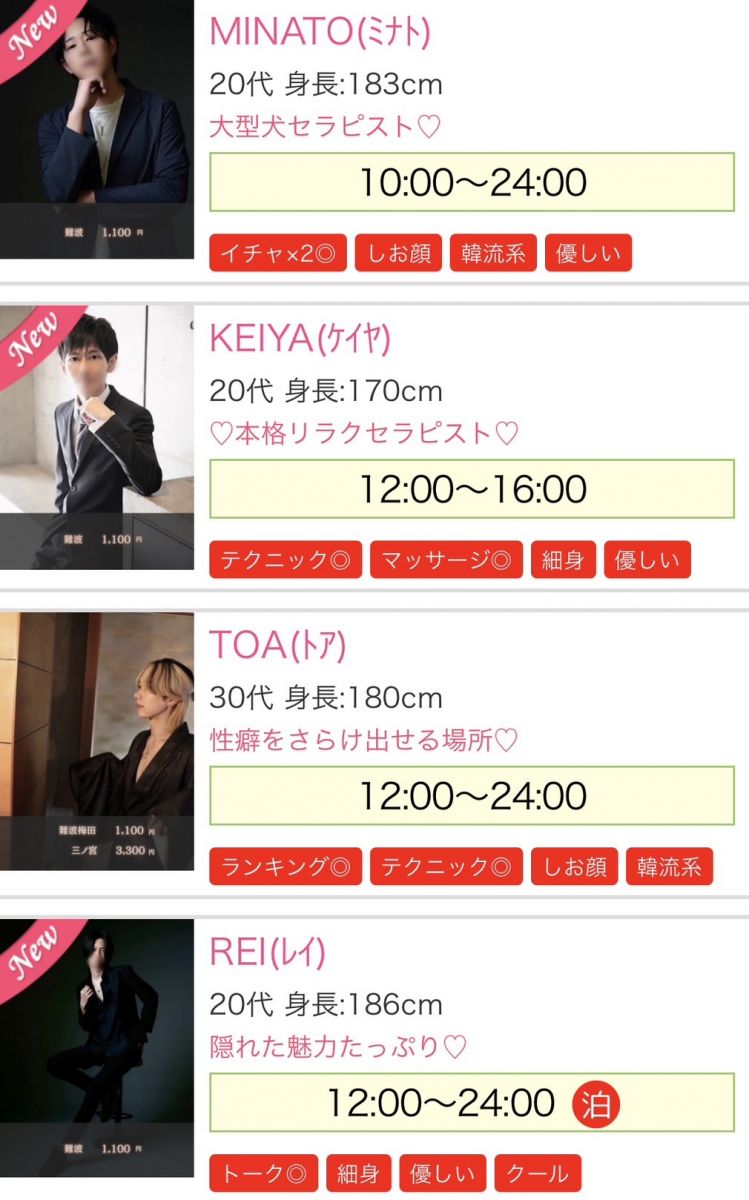Select REI's クール tag

(538, 1173)
